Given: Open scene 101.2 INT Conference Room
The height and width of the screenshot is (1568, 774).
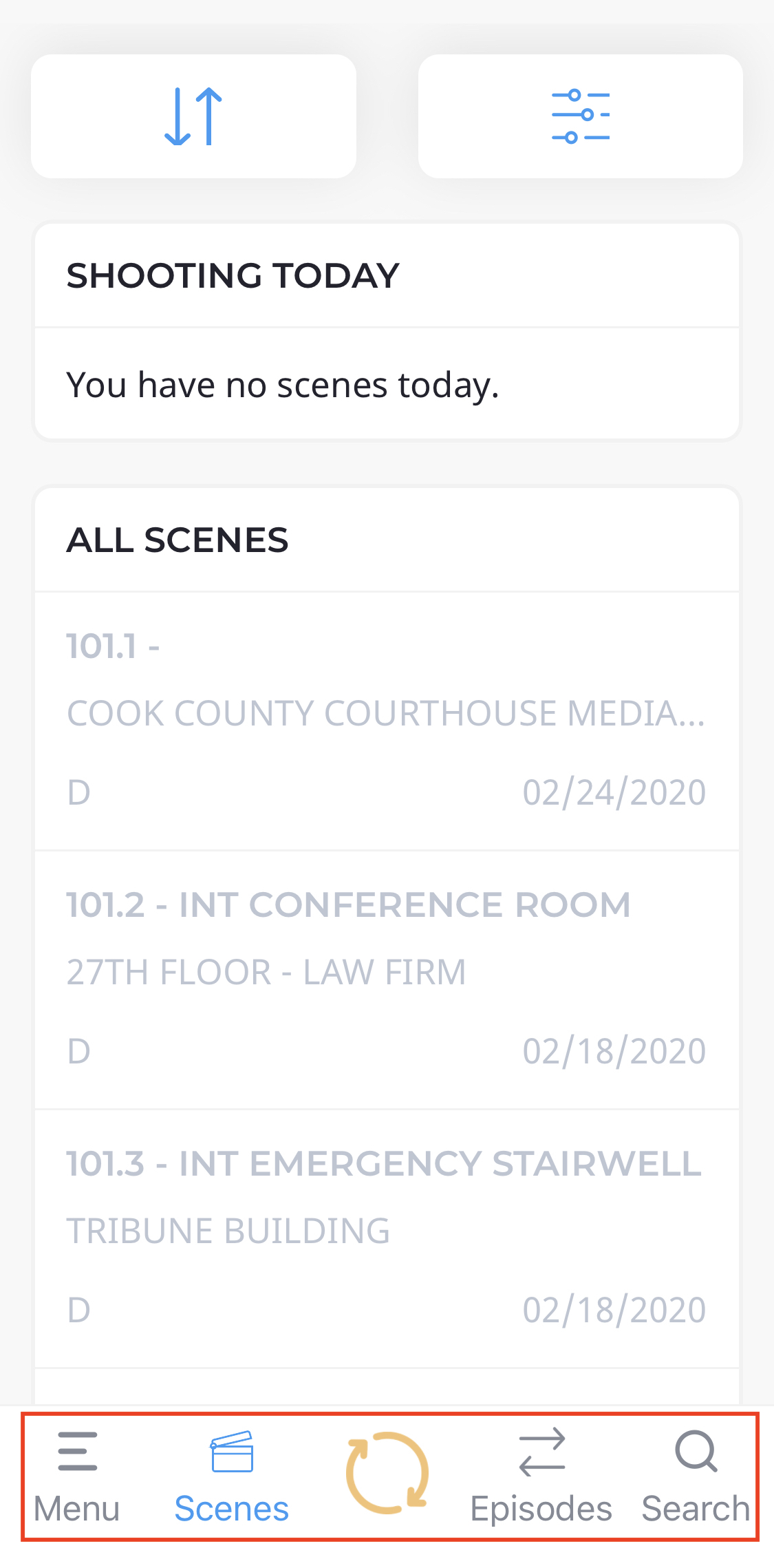Looking at the screenshot, I should [x=387, y=979].
